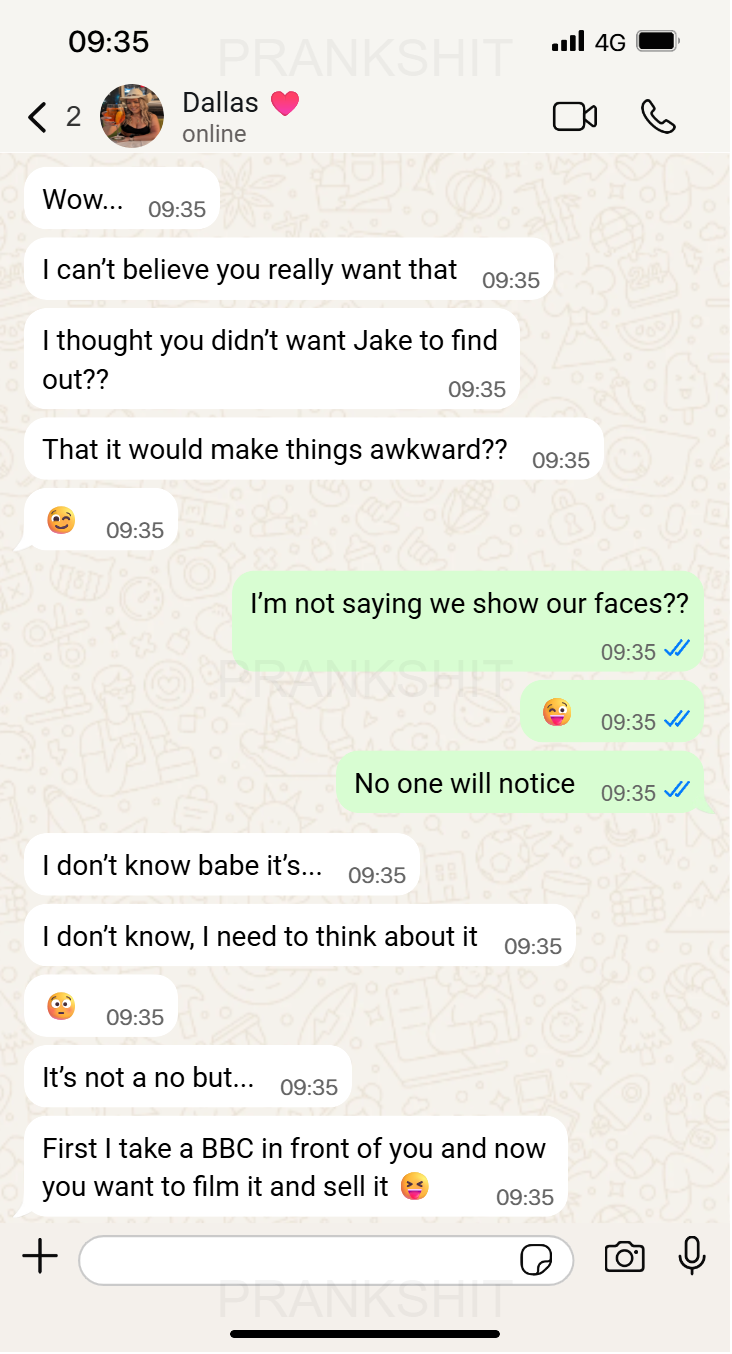This screenshot has width=732, height=1354.
Task: Start a voice call with Dallas
Action: coord(658,117)
